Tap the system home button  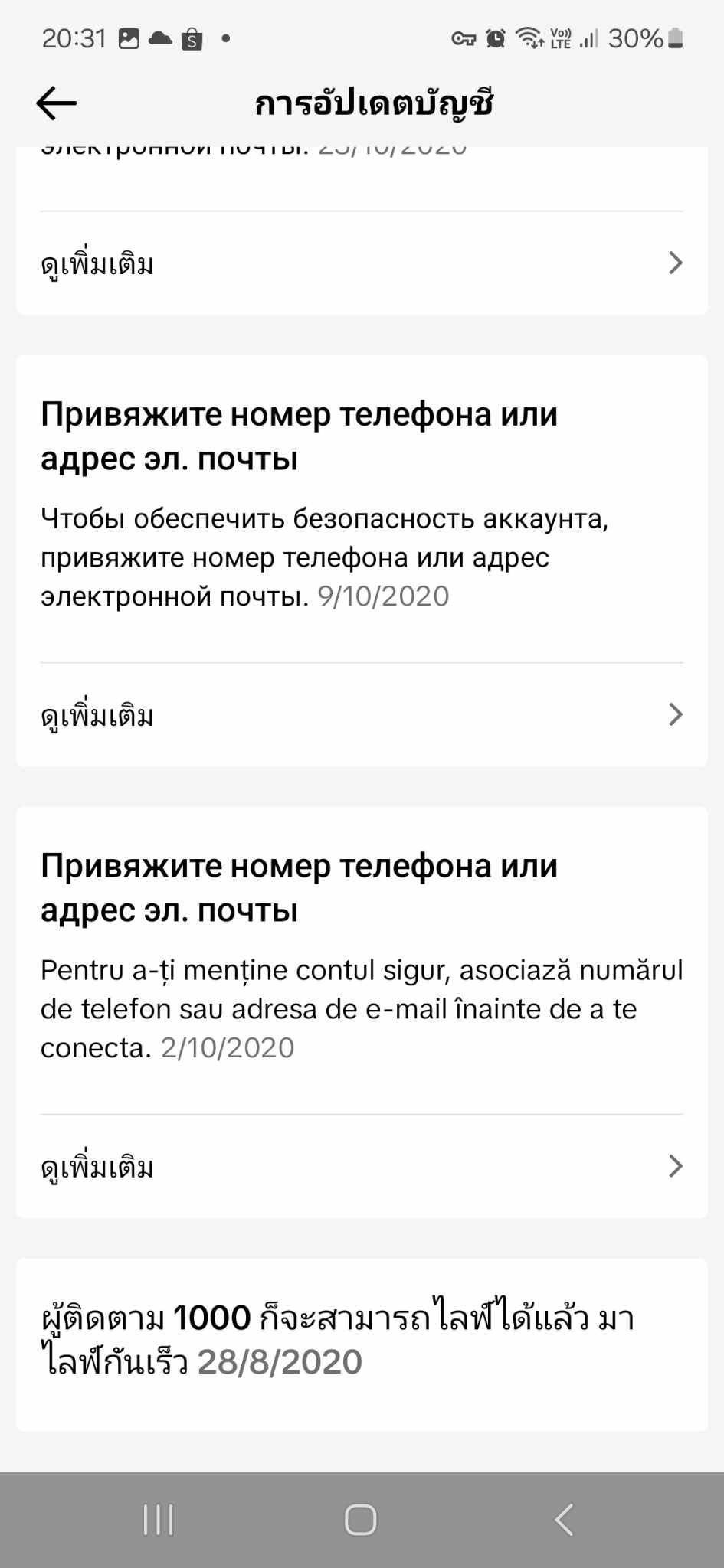[361, 1520]
